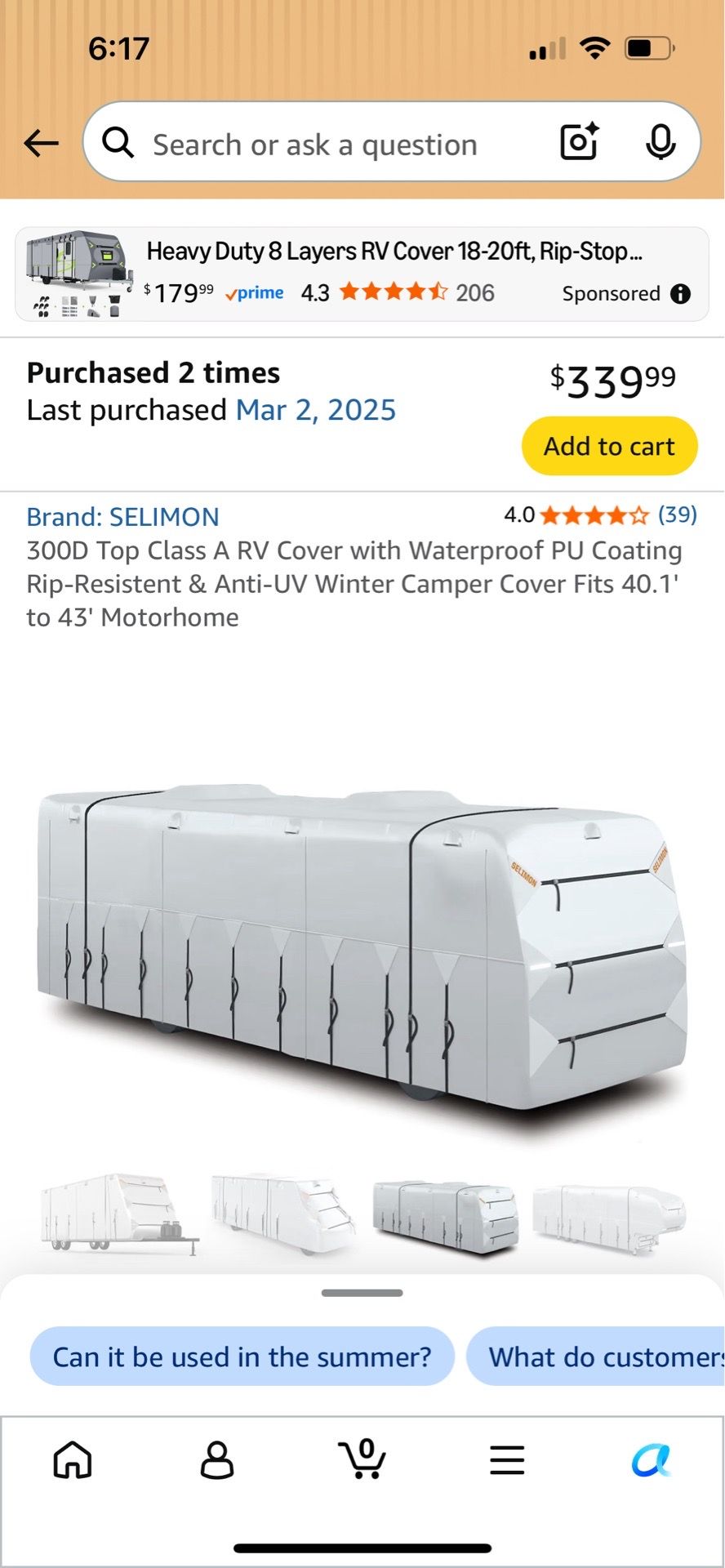Open the hamburger menu tab
This screenshot has height=1568, width=725.
pos(507,1459)
